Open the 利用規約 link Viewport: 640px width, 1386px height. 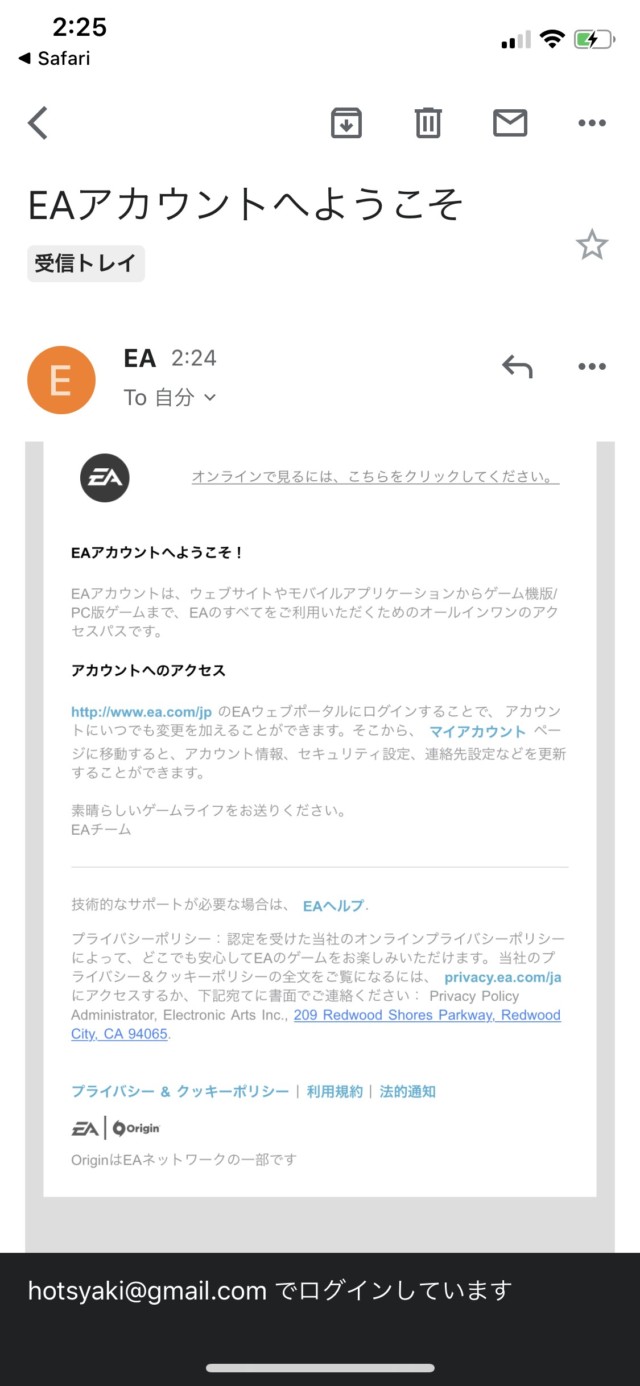click(335, 1092)
